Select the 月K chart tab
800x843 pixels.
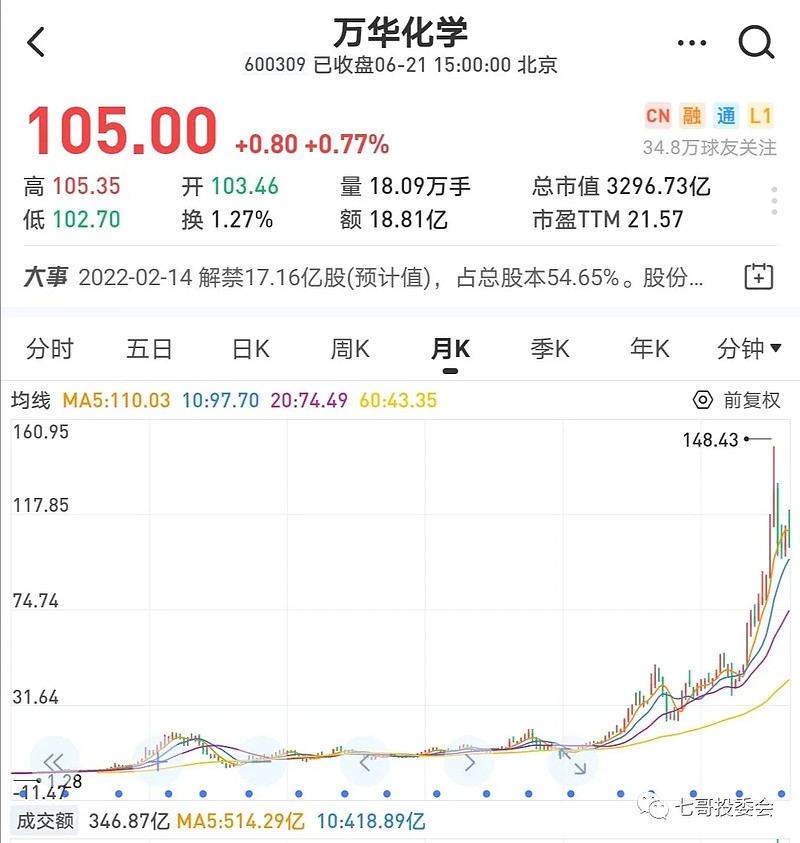click(450, 349)
